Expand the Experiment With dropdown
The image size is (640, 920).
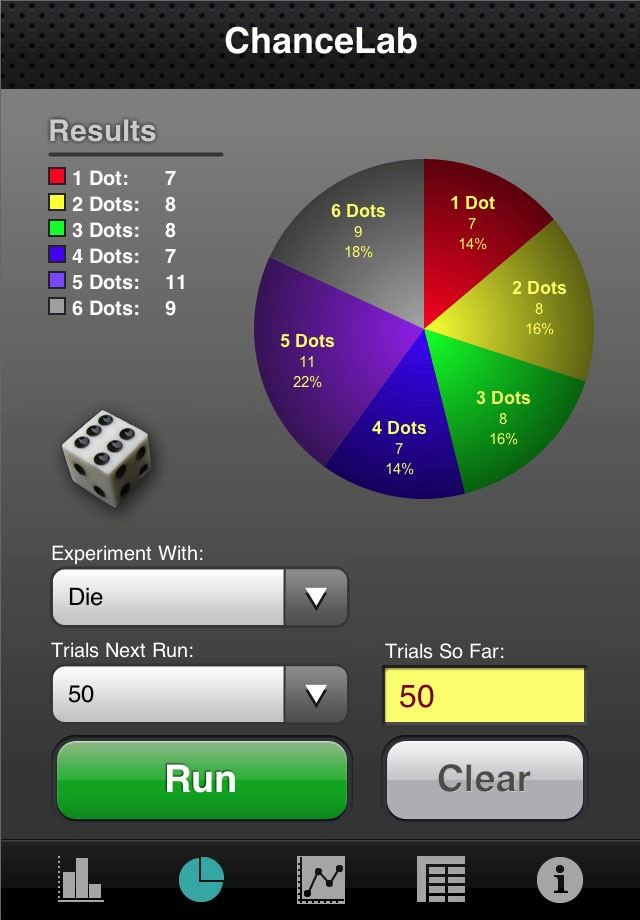316,598
